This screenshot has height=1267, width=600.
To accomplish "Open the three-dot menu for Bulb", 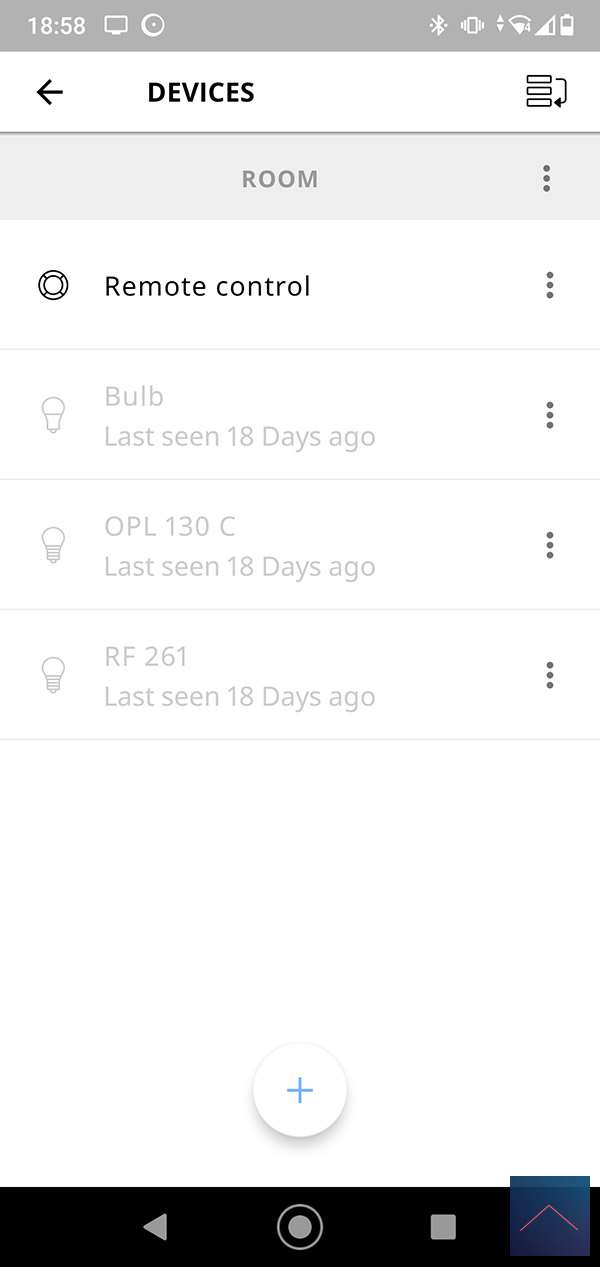I will coord(549,415).
